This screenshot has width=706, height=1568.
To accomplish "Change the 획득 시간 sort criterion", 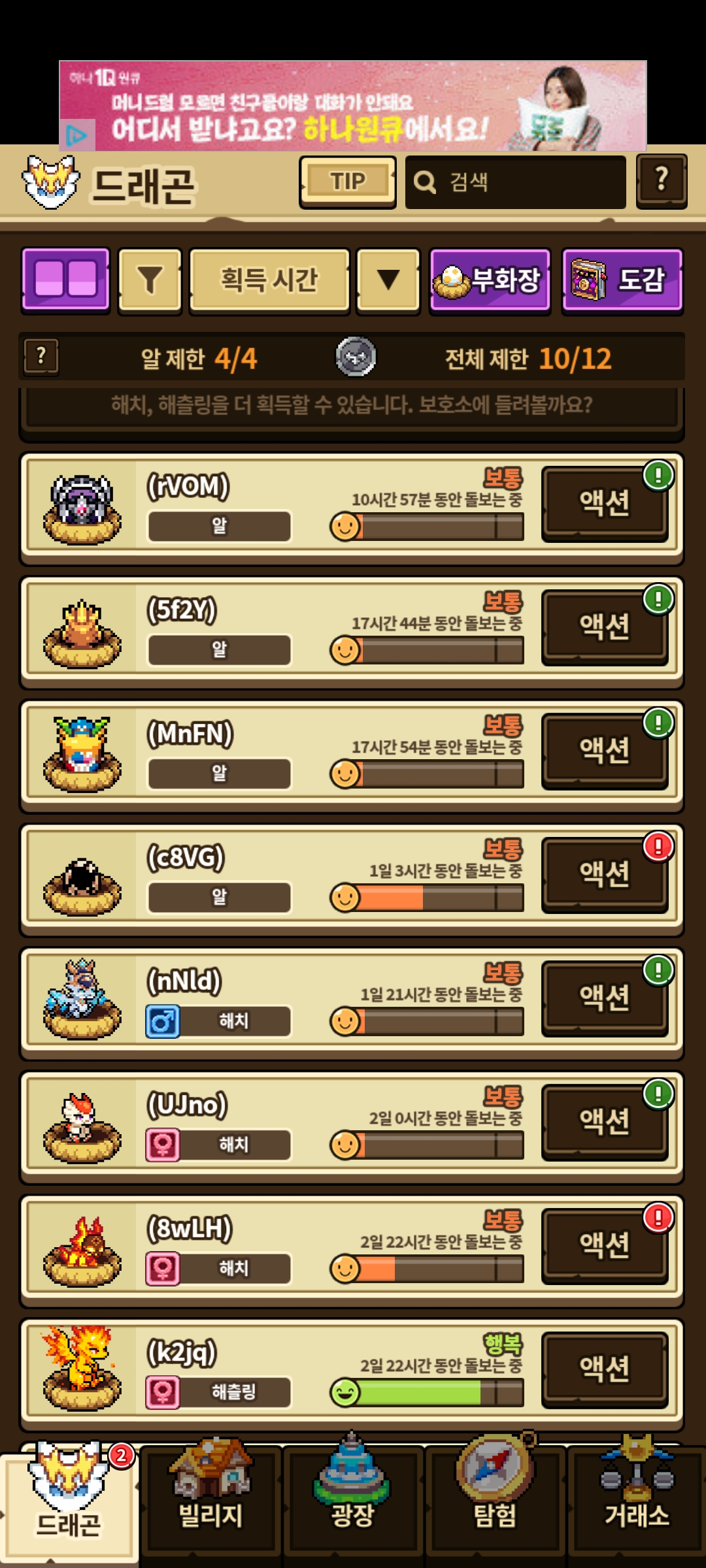I will (x=269, y=280).
